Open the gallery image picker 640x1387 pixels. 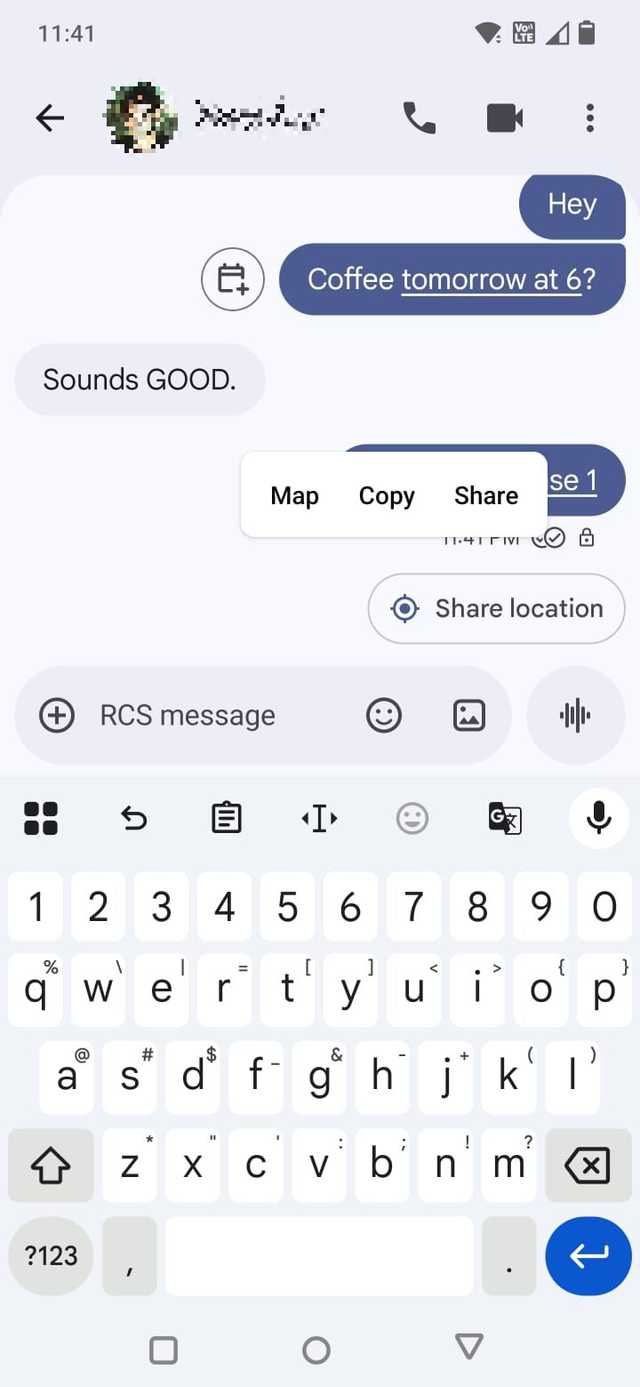[469, 715]
